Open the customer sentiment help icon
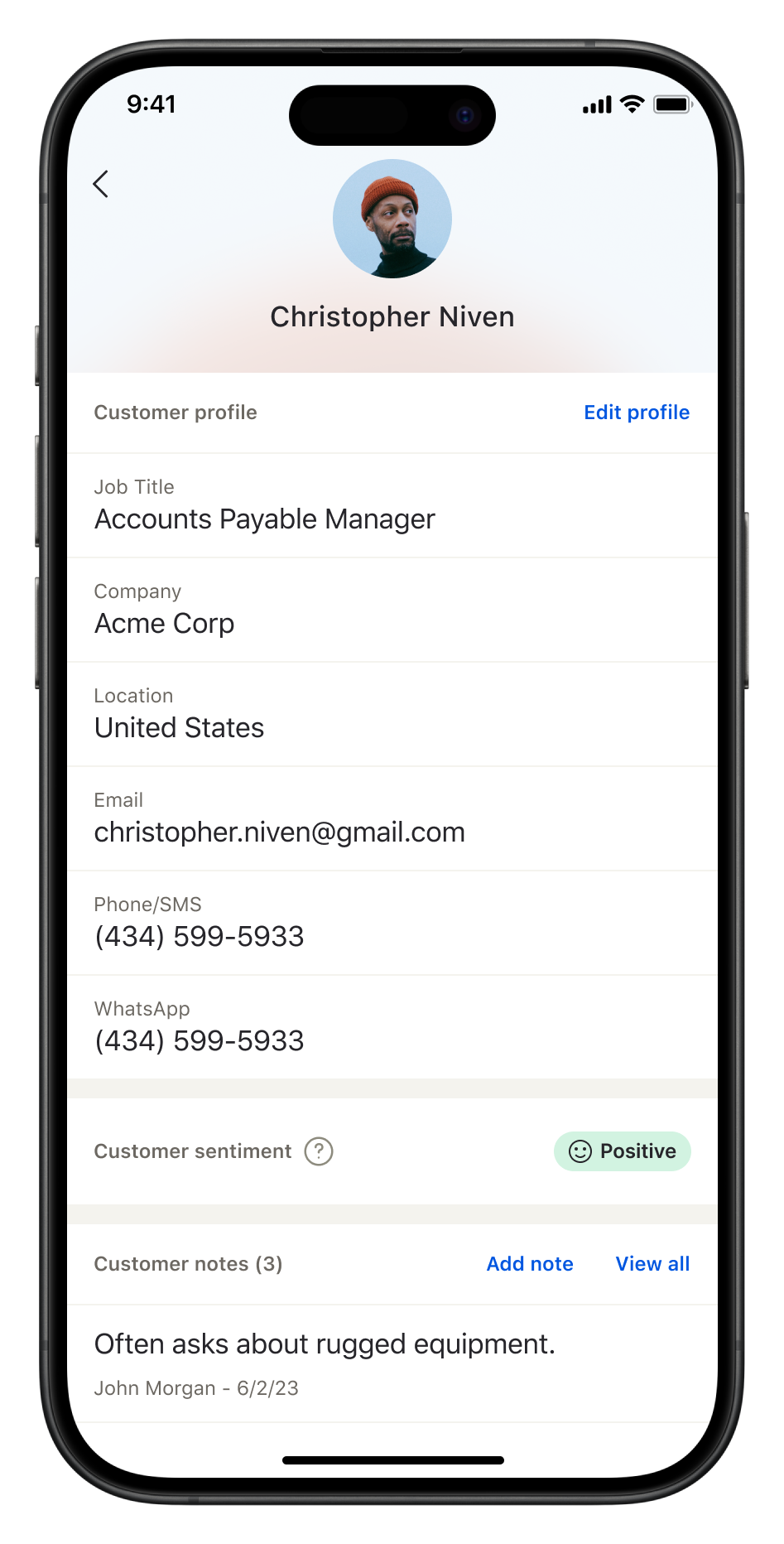This screenshot has height=1544, width=784. click(319, 1151)
